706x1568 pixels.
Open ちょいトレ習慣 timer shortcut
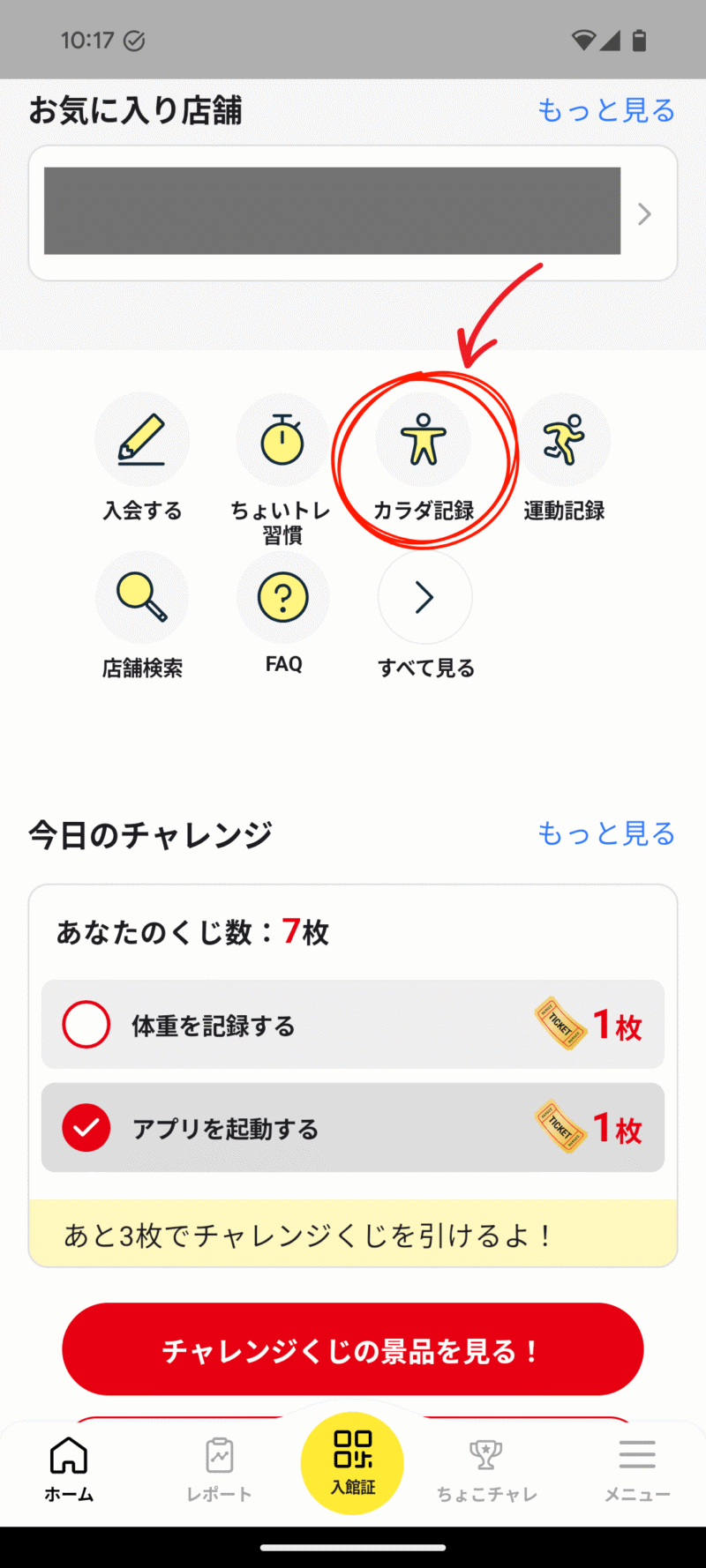coord(282,439)
